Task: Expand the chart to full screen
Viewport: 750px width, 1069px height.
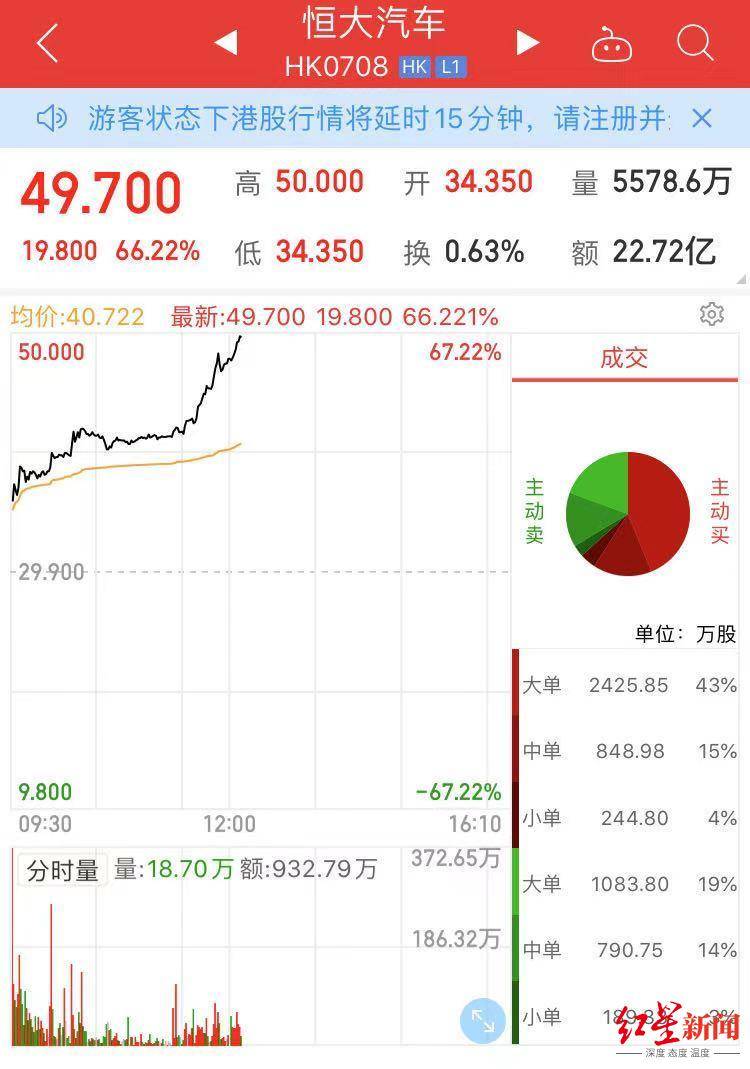Action: (483, 1020)
